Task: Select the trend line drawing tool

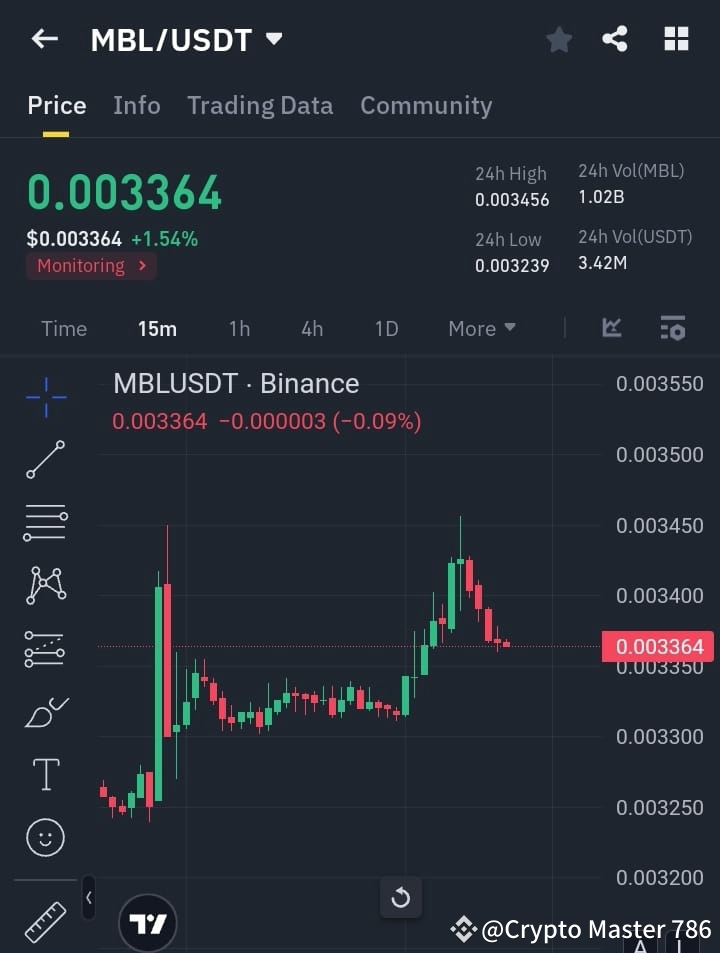Action: tap(45, 461)
